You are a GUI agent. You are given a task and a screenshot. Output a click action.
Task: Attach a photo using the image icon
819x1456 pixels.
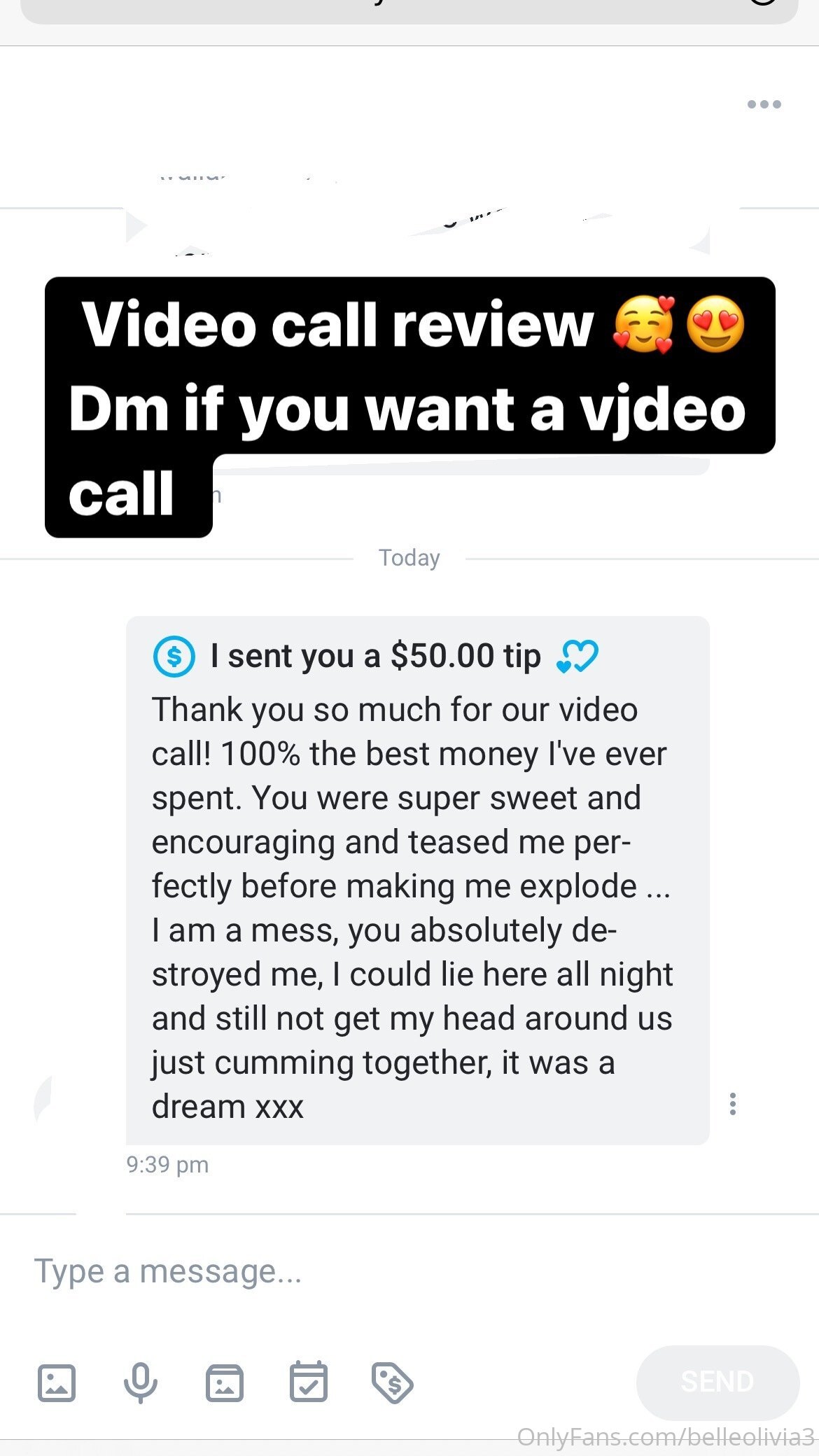coord(57,1382)
